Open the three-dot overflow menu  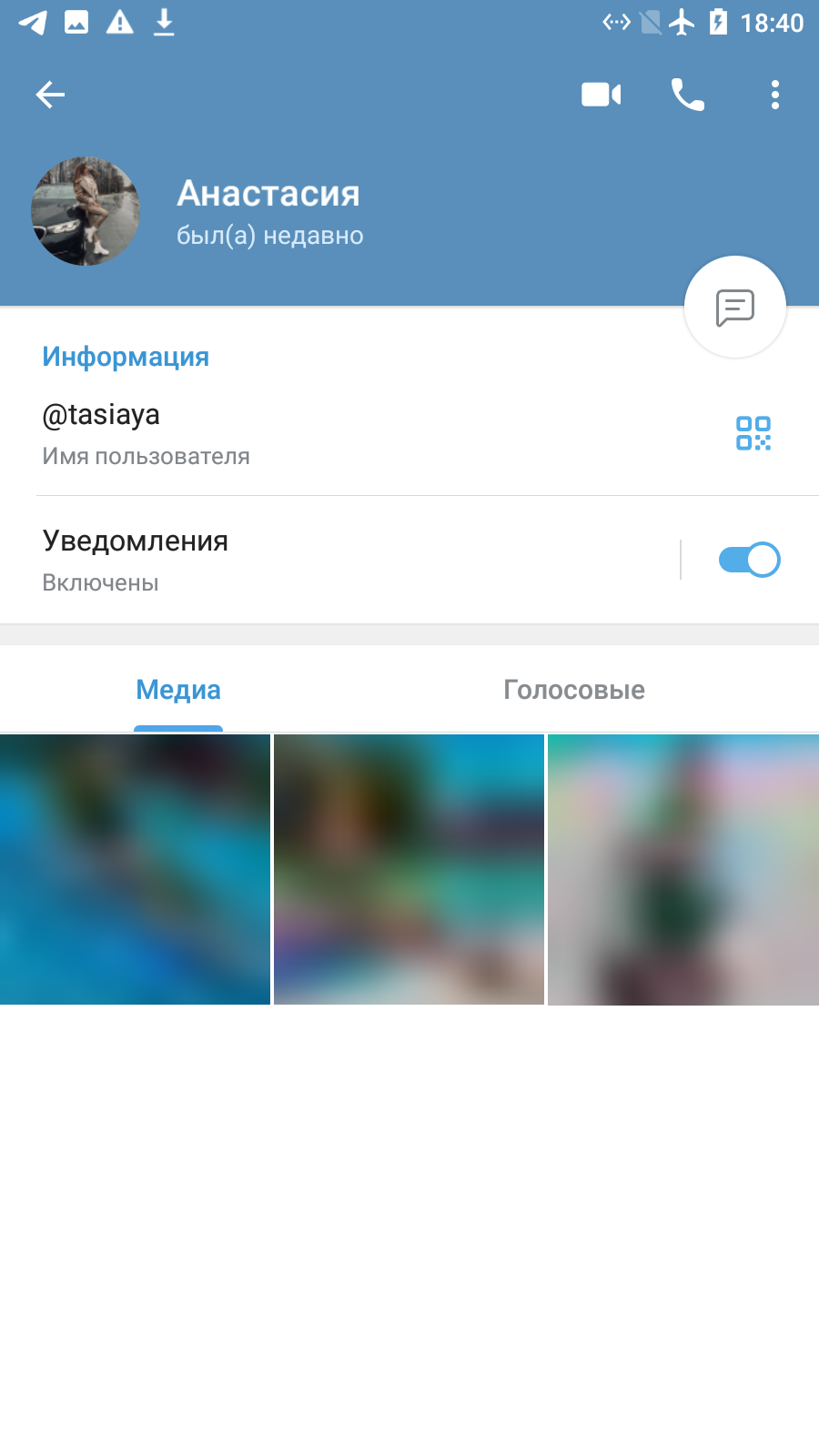click(x=775, y=95)
